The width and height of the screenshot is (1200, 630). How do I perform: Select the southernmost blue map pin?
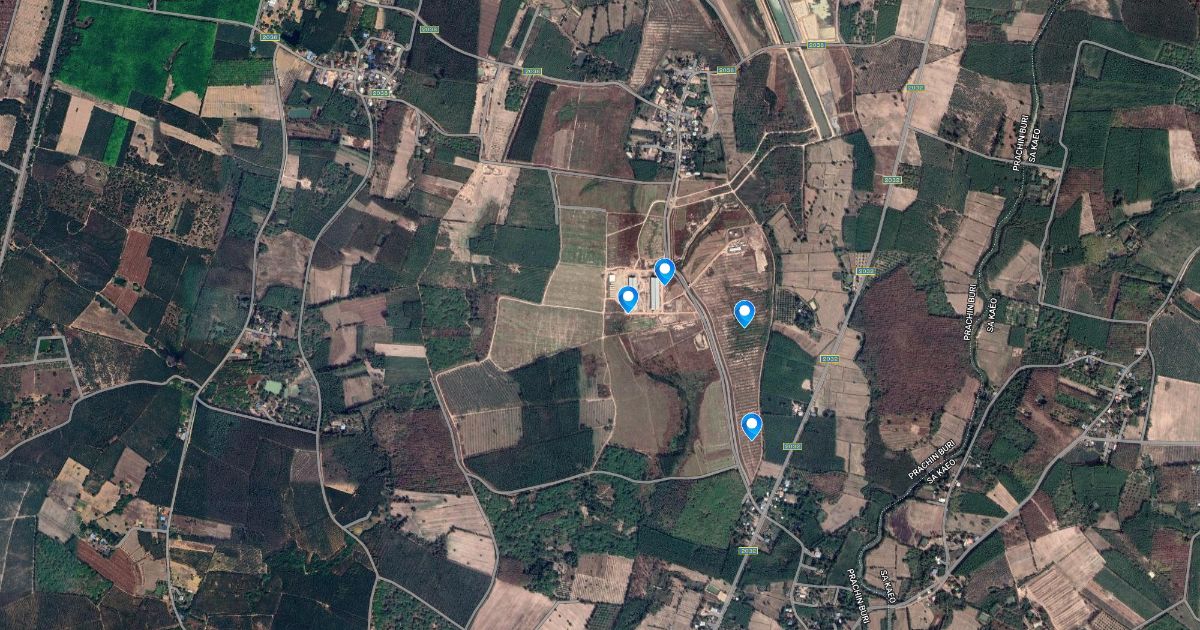tap(752, 425)
